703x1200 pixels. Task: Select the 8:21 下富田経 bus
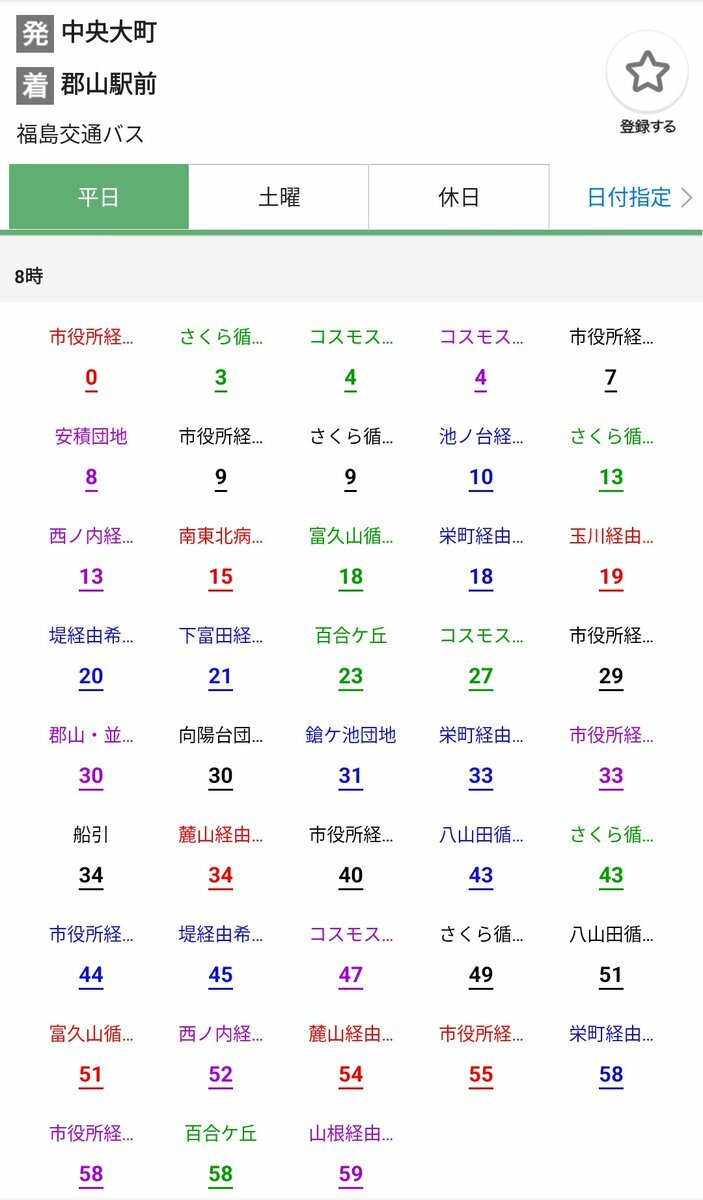(x=221, y=656)
